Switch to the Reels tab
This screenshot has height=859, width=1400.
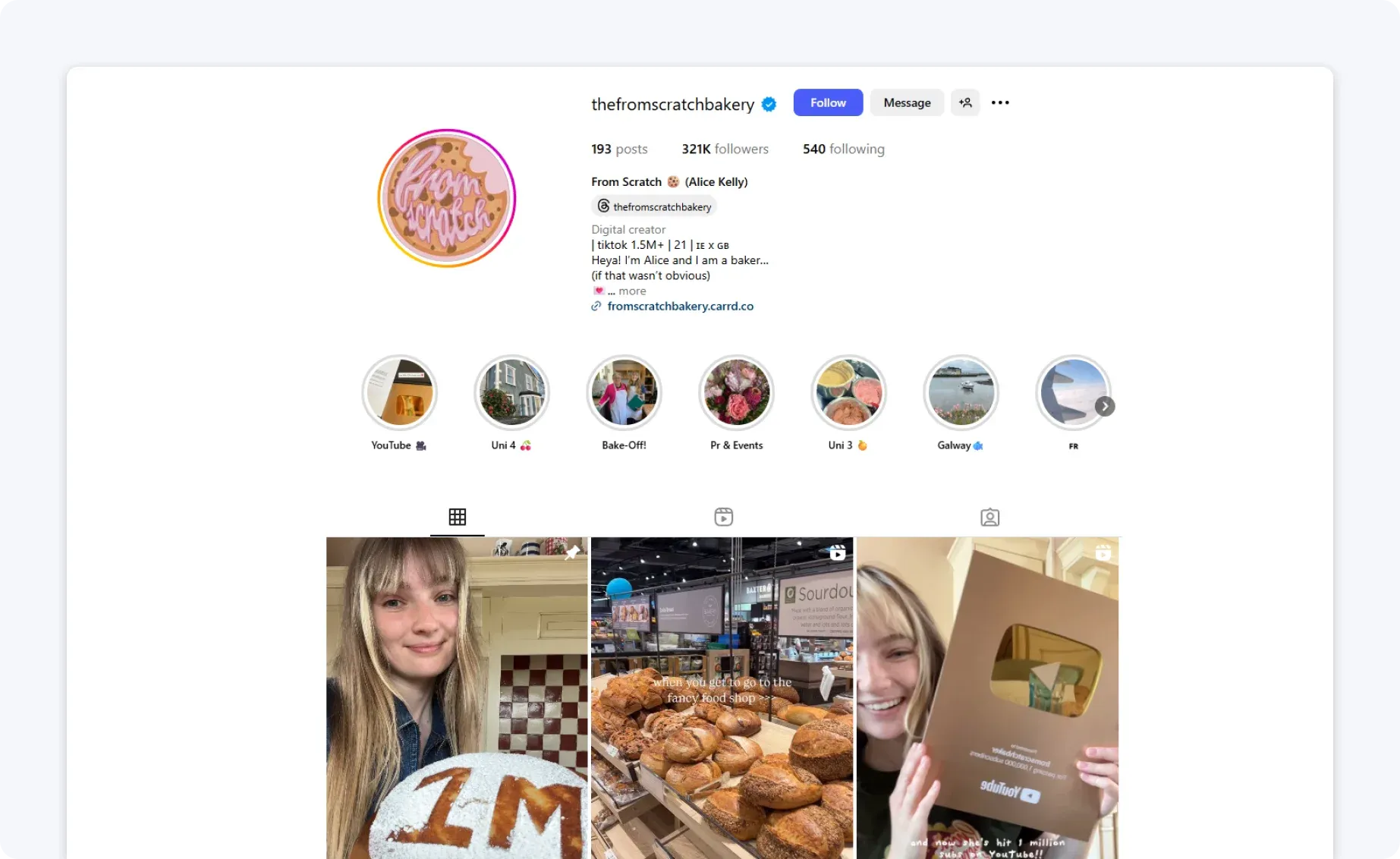[x=723, y=517]
